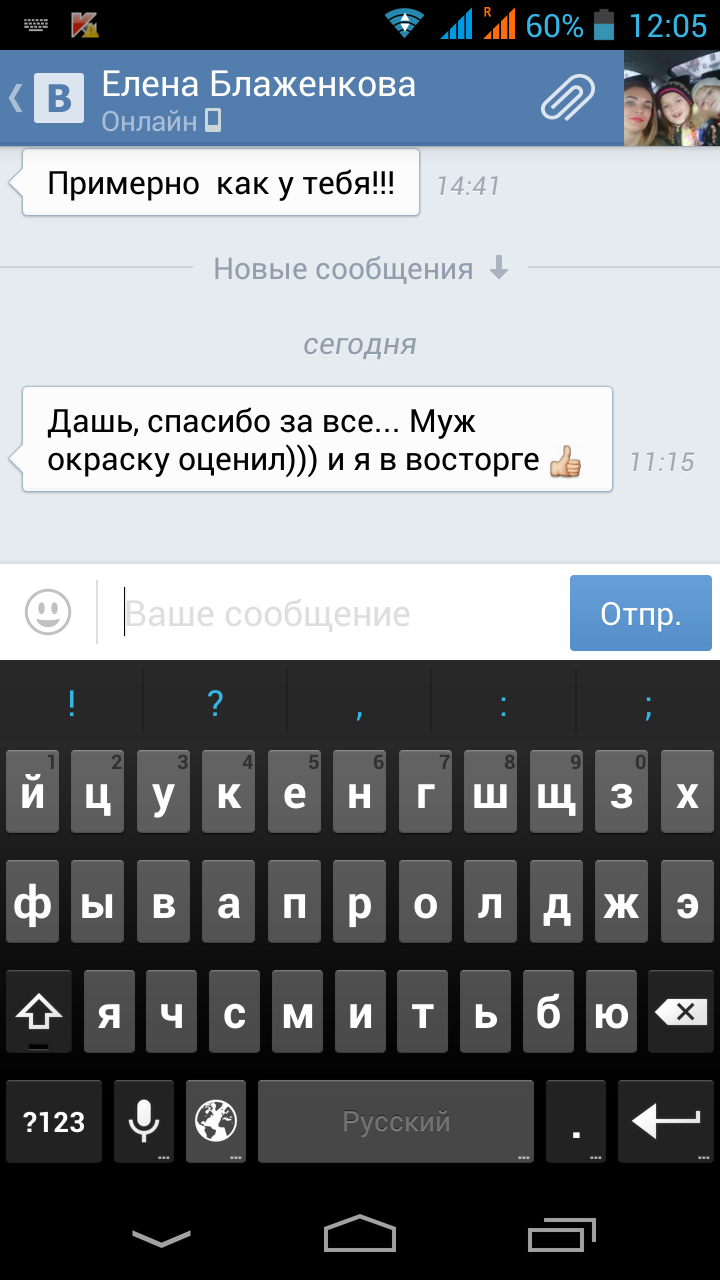The image size is (720, 1280).
Task: Open the emoji smiley picker
Action: coord(48,612)
